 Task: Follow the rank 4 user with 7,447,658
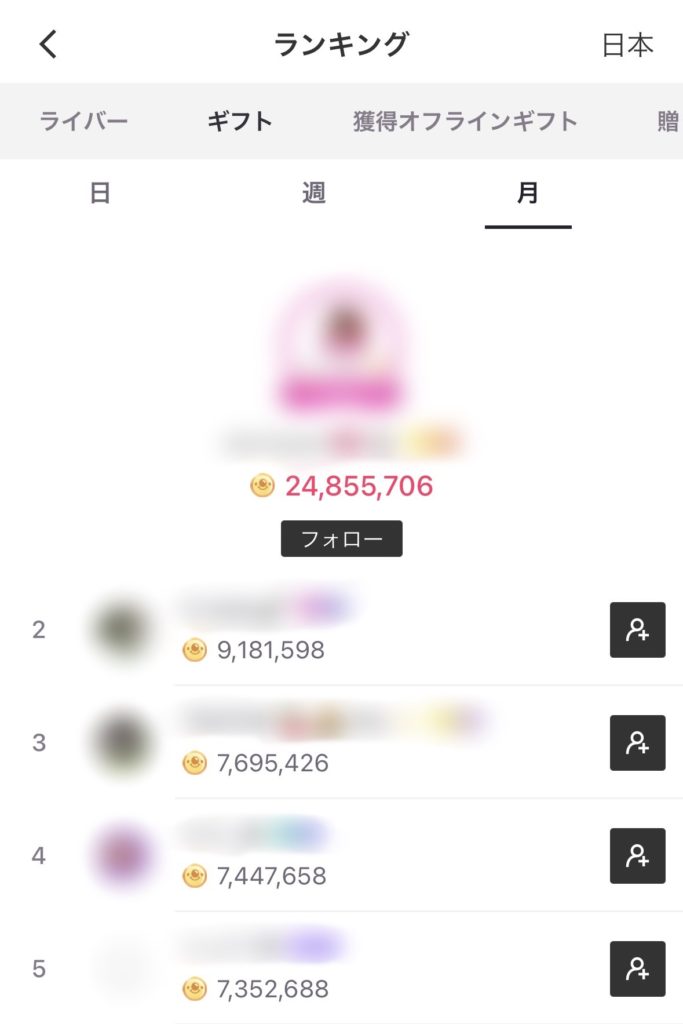coord(637,856)
